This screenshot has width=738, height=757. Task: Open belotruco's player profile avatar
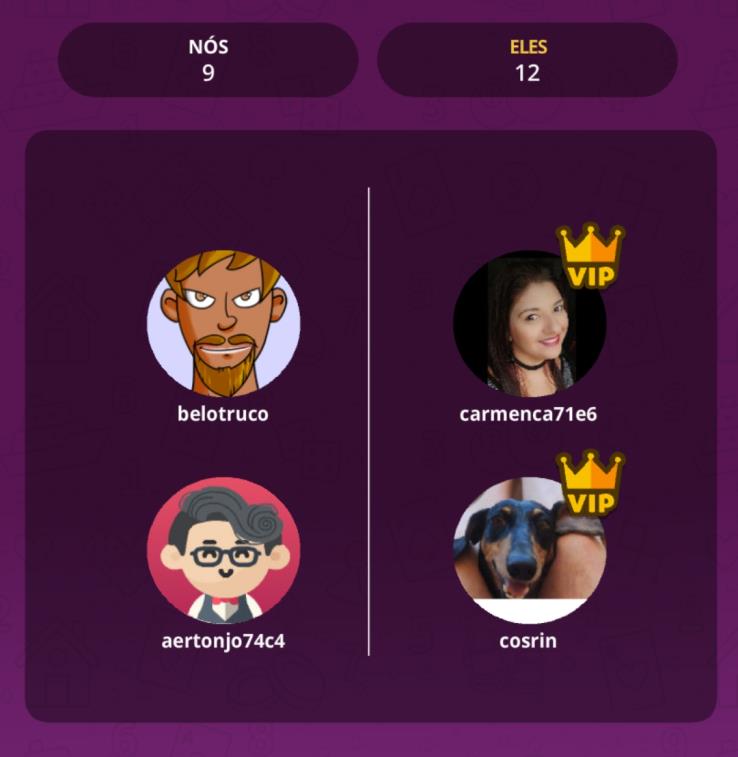pyautogui.click(x=223, y=323)
